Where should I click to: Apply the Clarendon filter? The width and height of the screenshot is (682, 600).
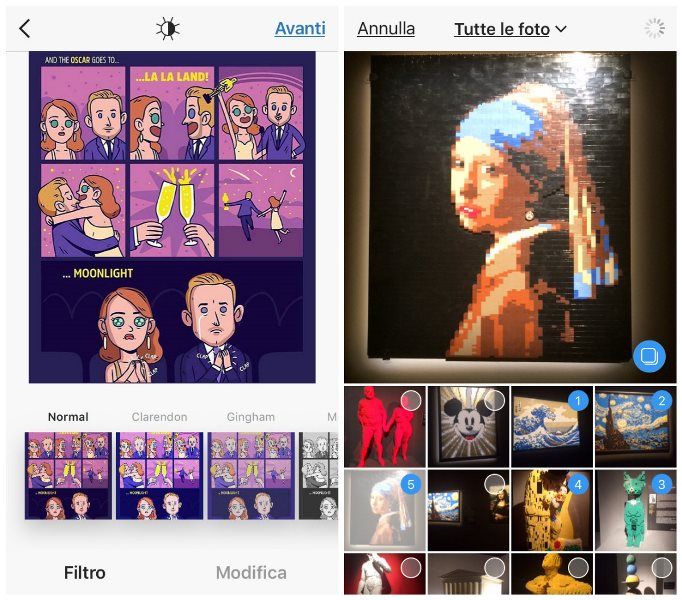159,475
